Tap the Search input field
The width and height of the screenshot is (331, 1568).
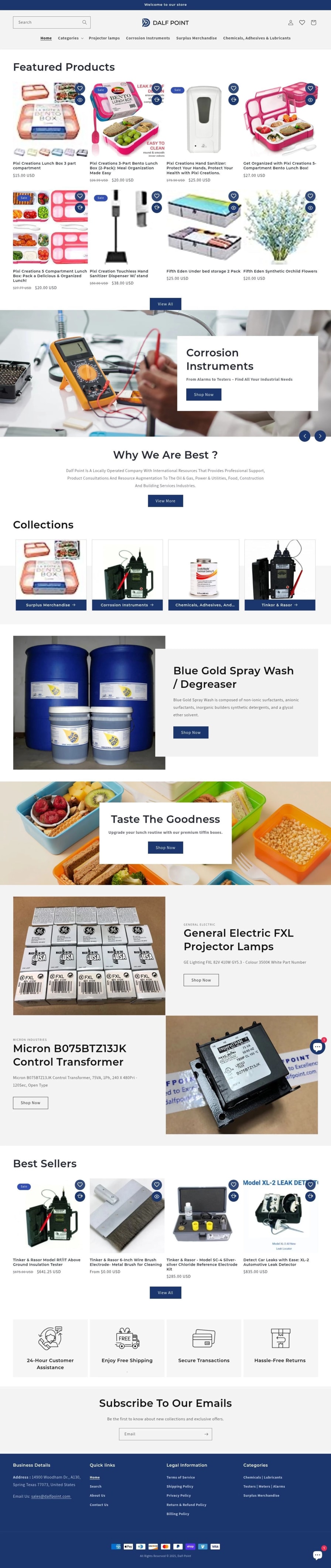point(47,23)
